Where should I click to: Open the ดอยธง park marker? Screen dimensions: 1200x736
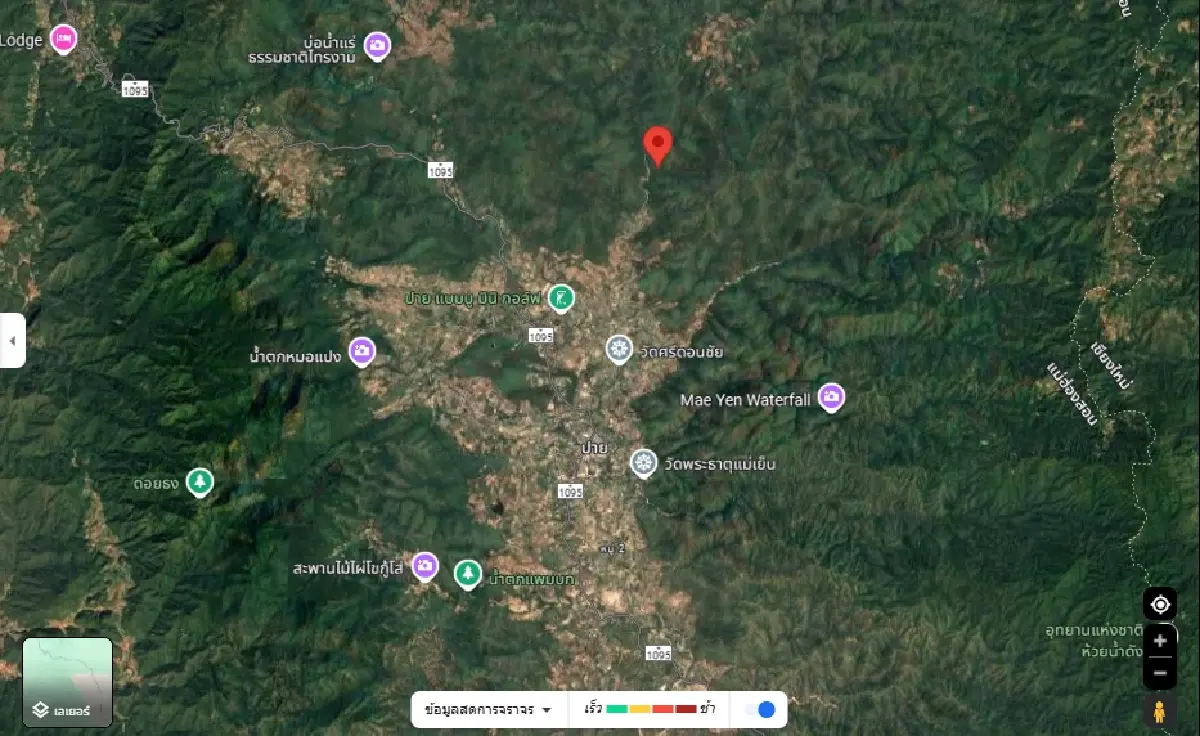(x=201, y=482)
